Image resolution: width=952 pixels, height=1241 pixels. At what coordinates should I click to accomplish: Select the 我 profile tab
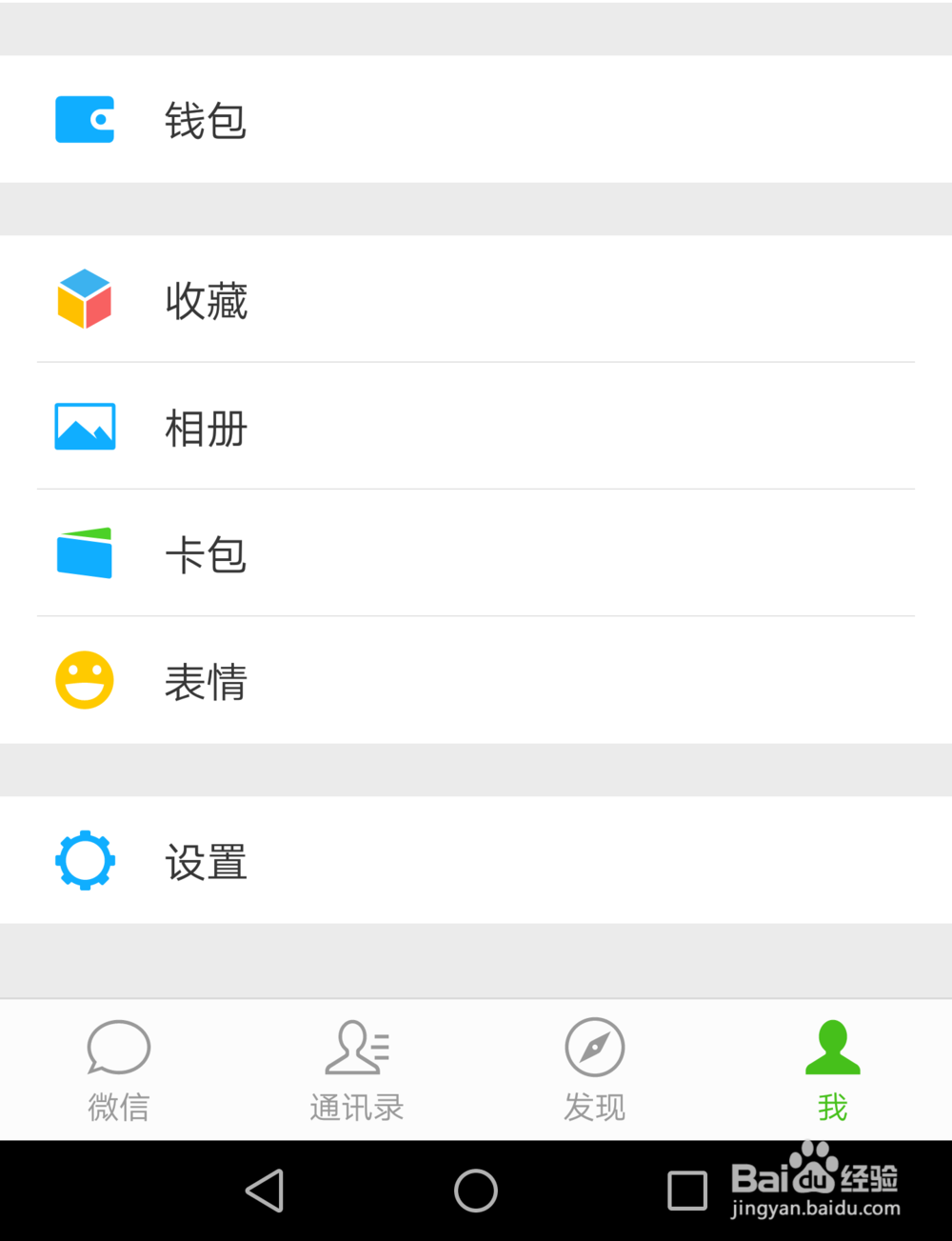[x=832, y=1070]
